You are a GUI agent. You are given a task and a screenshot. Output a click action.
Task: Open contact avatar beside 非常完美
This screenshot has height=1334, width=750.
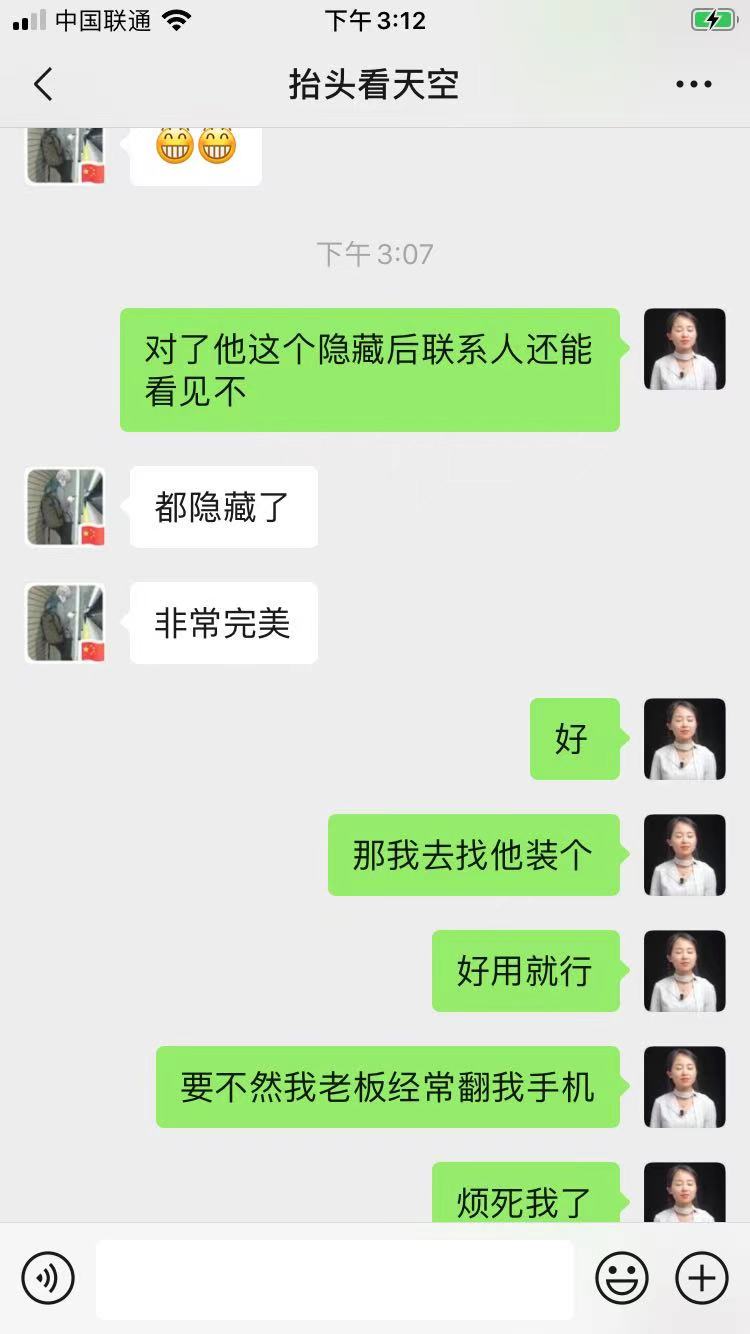click(x=65, y=624)
